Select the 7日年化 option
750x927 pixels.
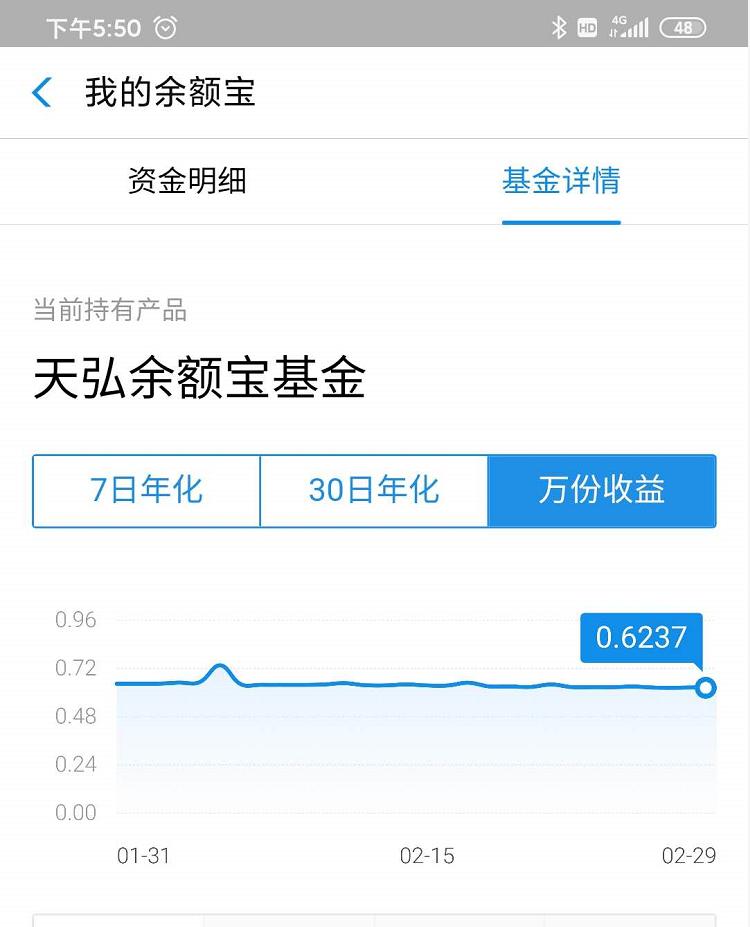pyautogui.click(x=147, y=491)
